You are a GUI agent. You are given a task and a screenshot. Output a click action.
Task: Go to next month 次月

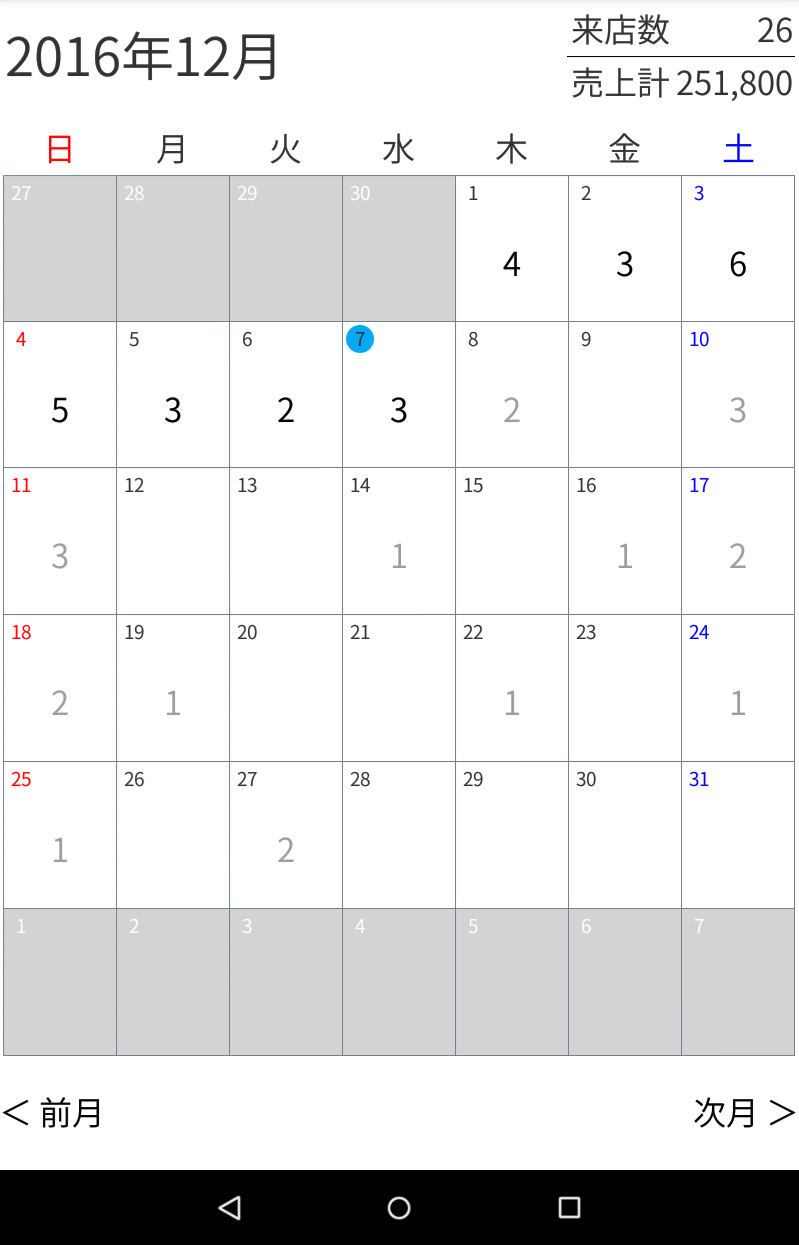point(744,1112)
